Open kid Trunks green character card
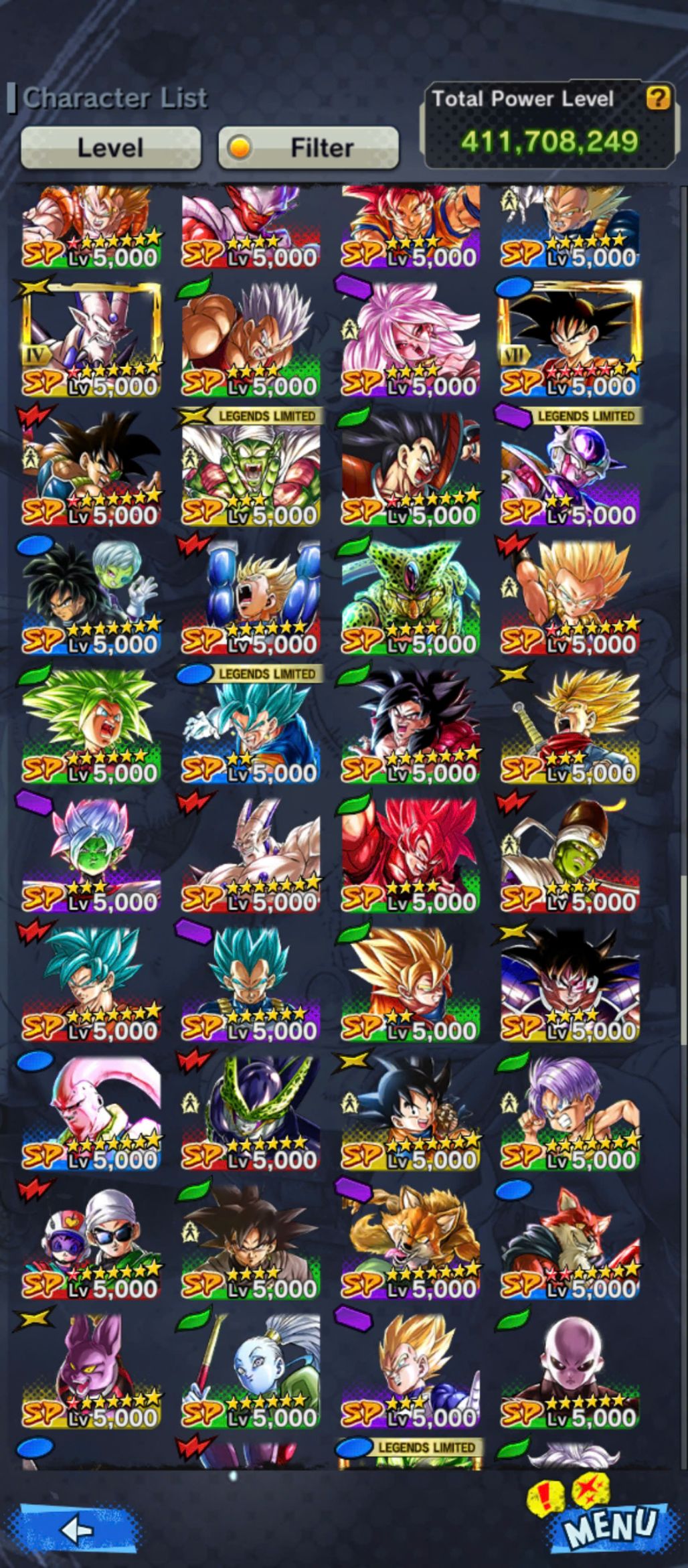The height and width of the screenshot is (1568, 688). tap(570, 1113)
